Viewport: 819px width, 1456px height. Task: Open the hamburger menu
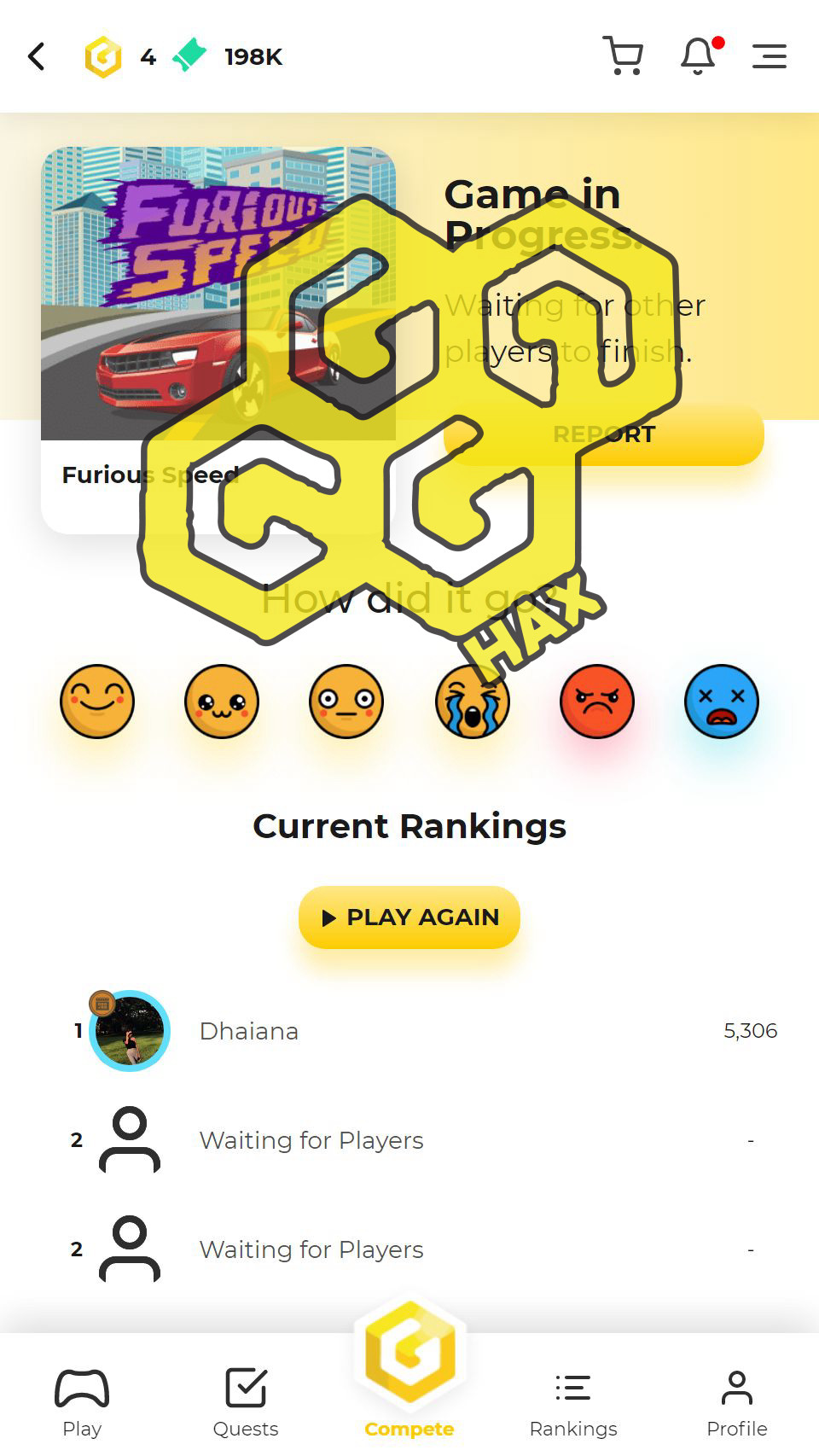pos(769,56)
